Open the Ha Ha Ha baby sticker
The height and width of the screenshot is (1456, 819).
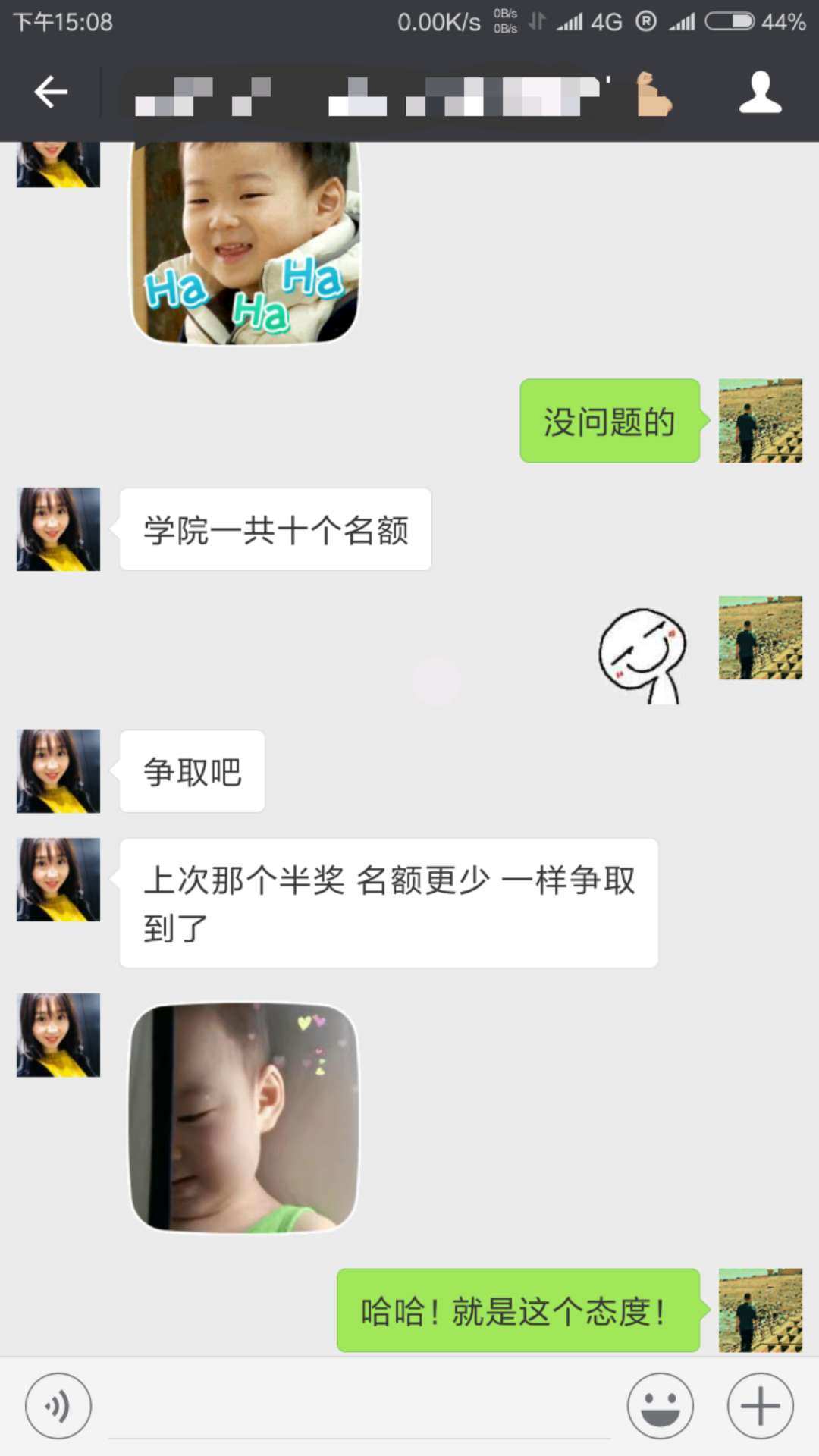pyautogui.click(x=244, y=243)
